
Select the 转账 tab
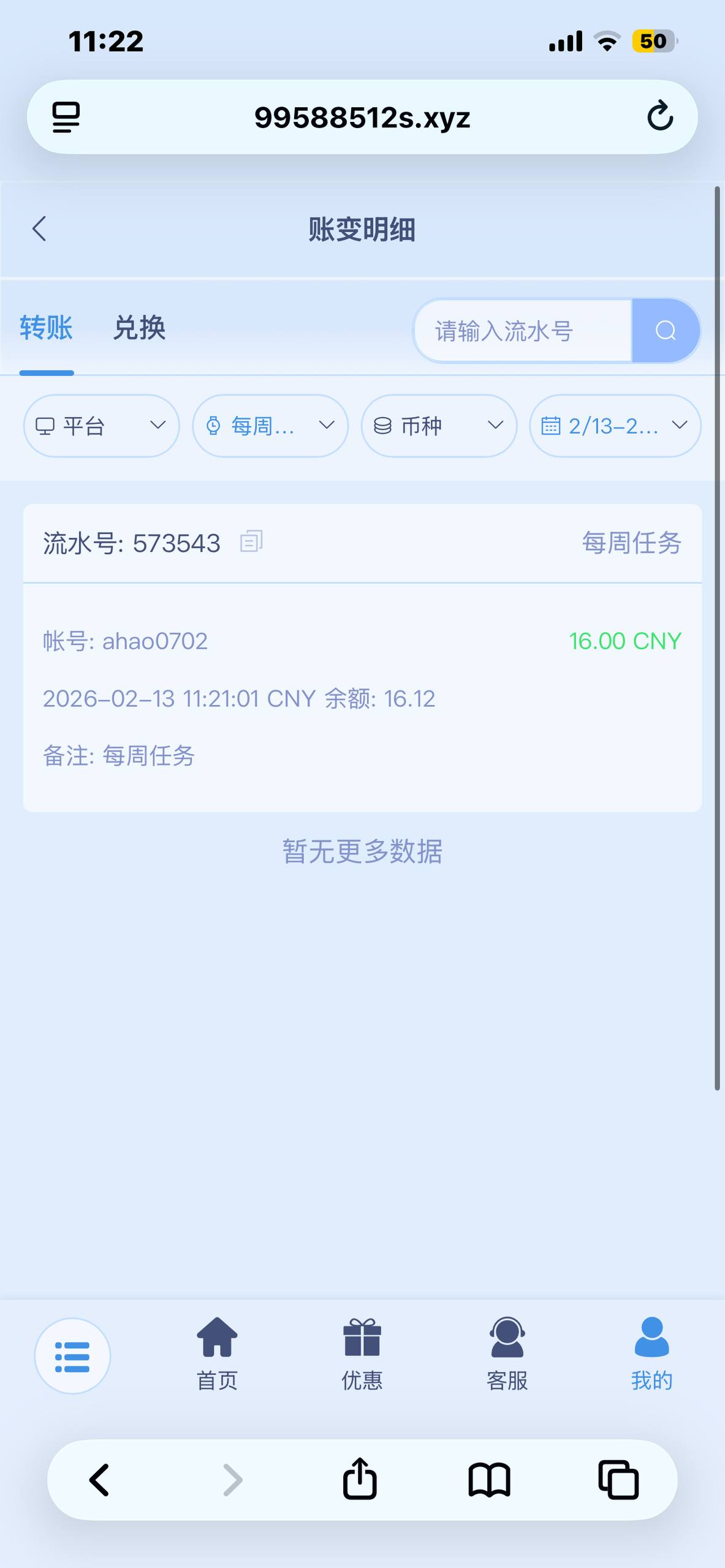click(x=46, y=328)
